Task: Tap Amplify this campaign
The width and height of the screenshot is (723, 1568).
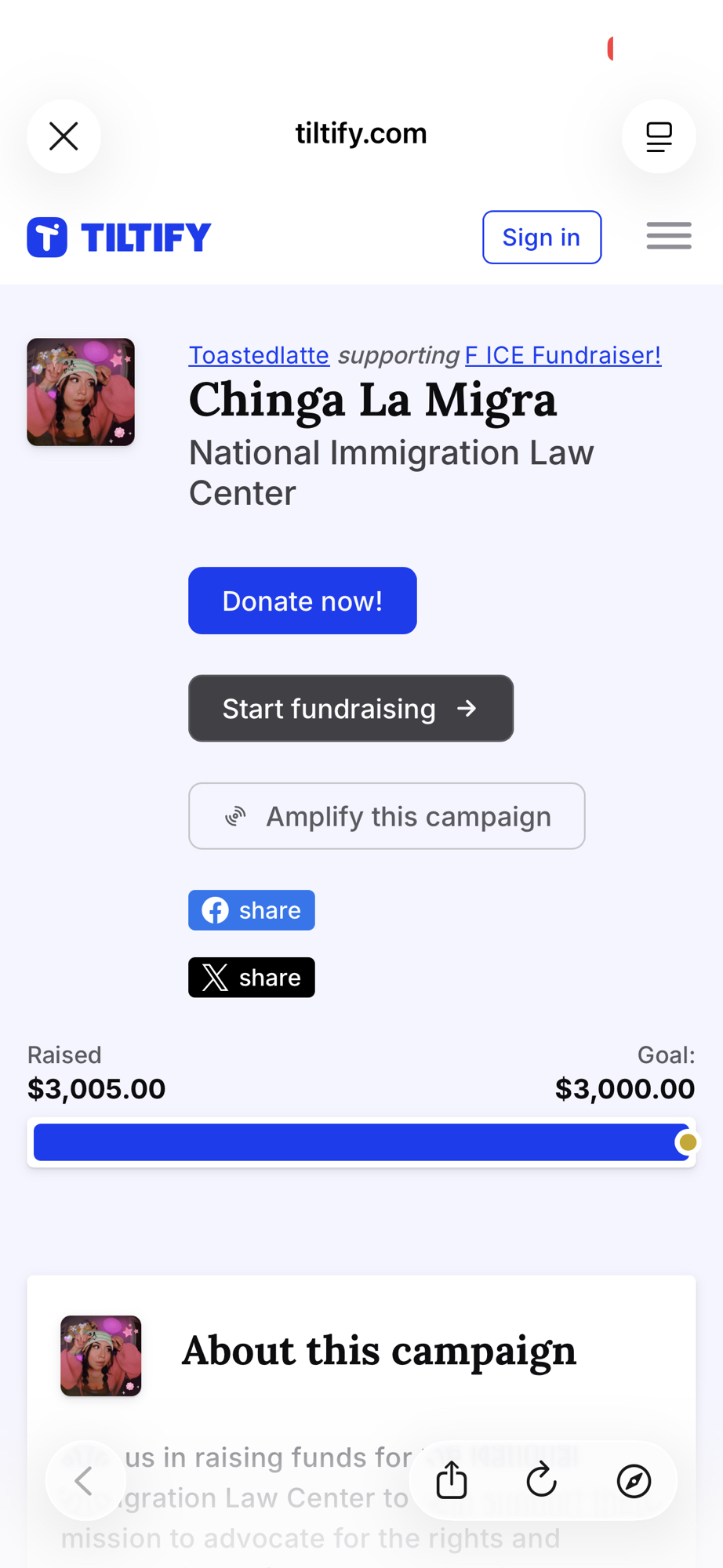Action: [x=387, y=816]
